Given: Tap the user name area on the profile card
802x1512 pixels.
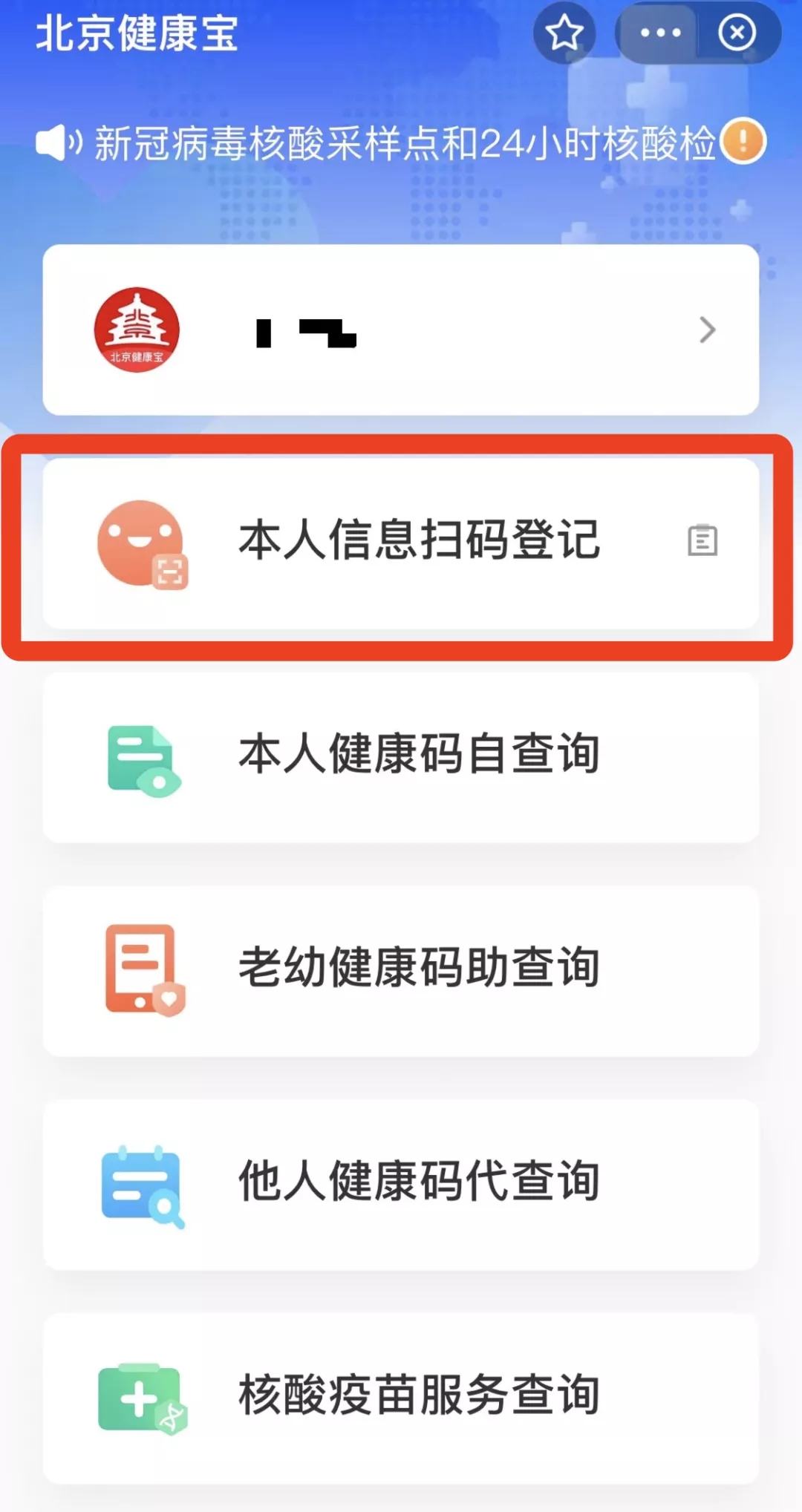Looking at the screenshot, I should (304, 330).
